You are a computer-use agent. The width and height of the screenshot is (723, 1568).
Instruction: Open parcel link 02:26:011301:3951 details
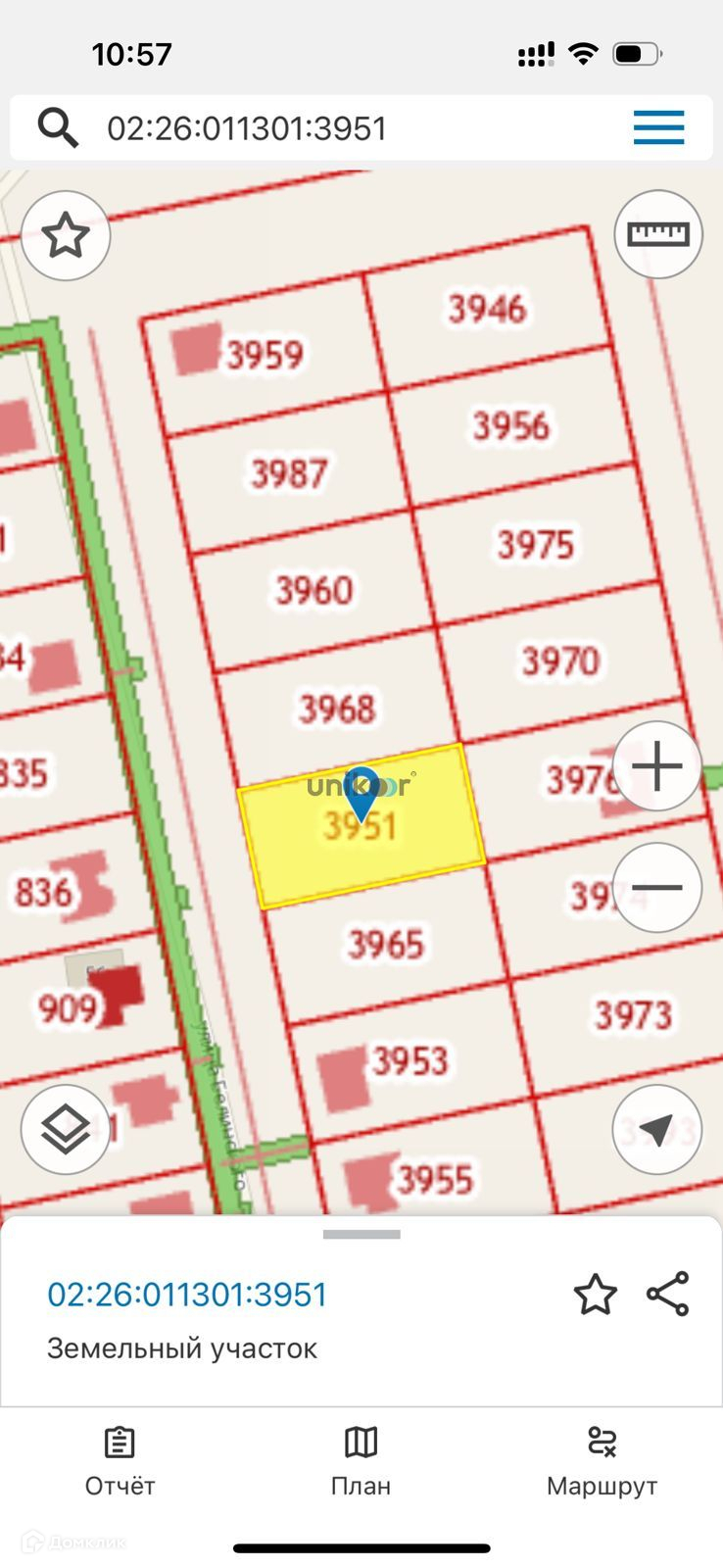tap(187, 1295)
